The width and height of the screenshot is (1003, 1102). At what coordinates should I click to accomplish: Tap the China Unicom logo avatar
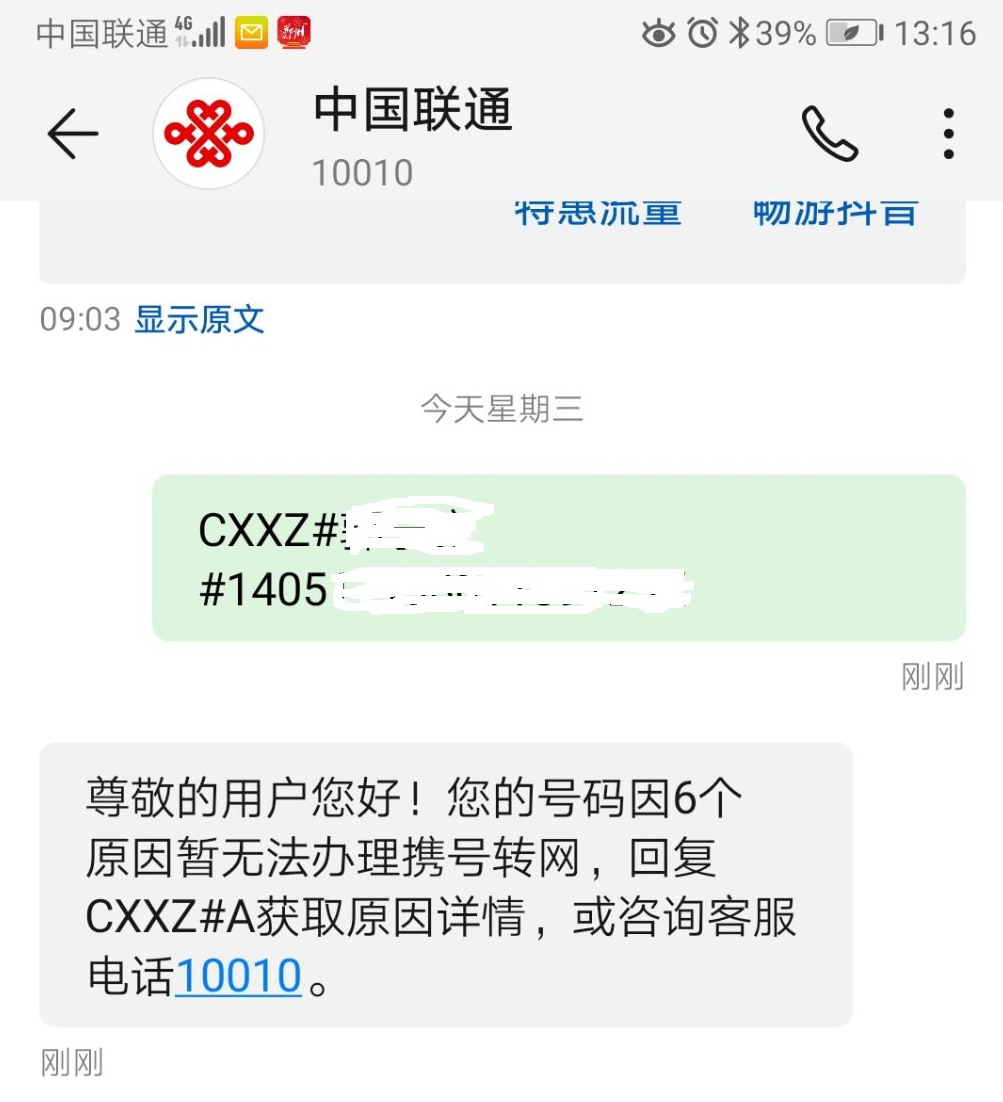(x=208, y=133)
